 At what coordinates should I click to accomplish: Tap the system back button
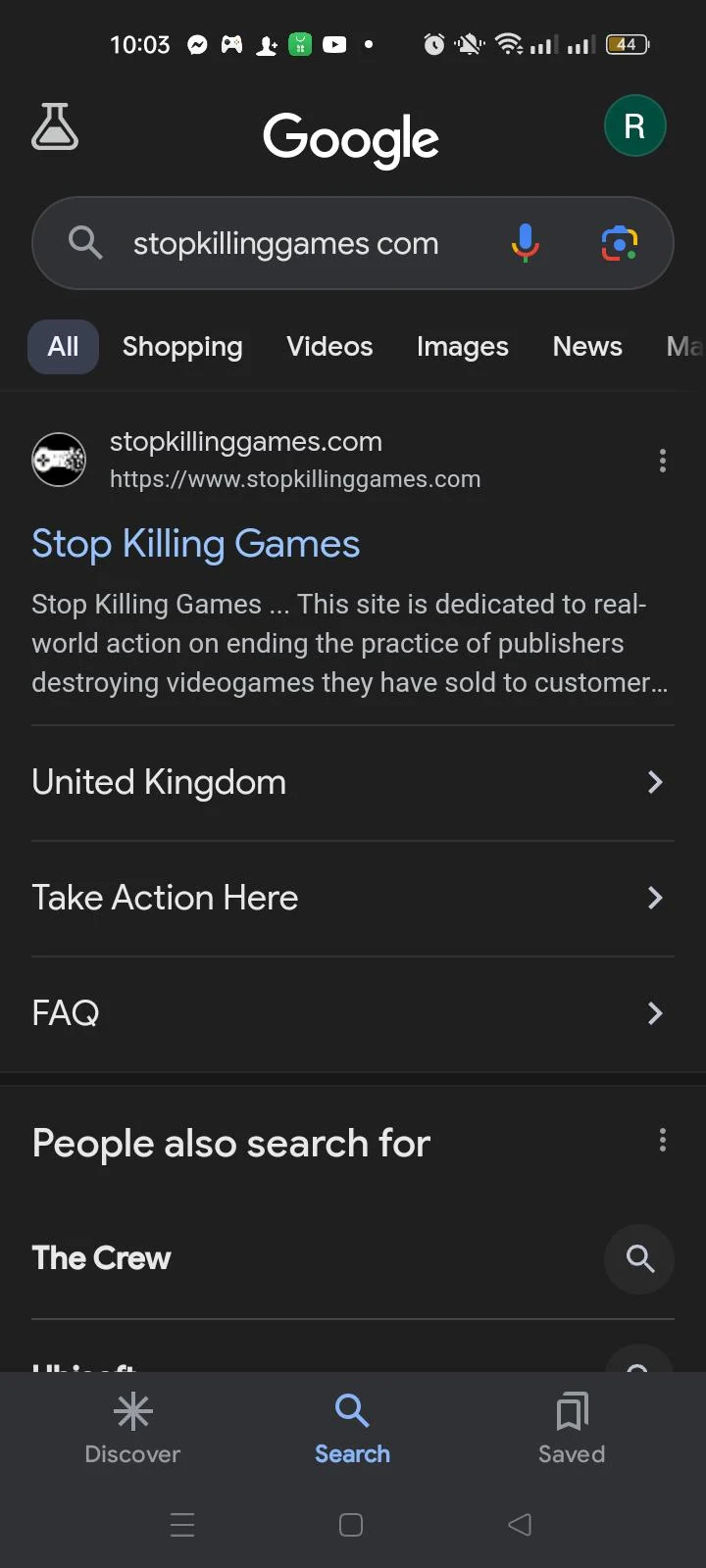[520, 1524]
